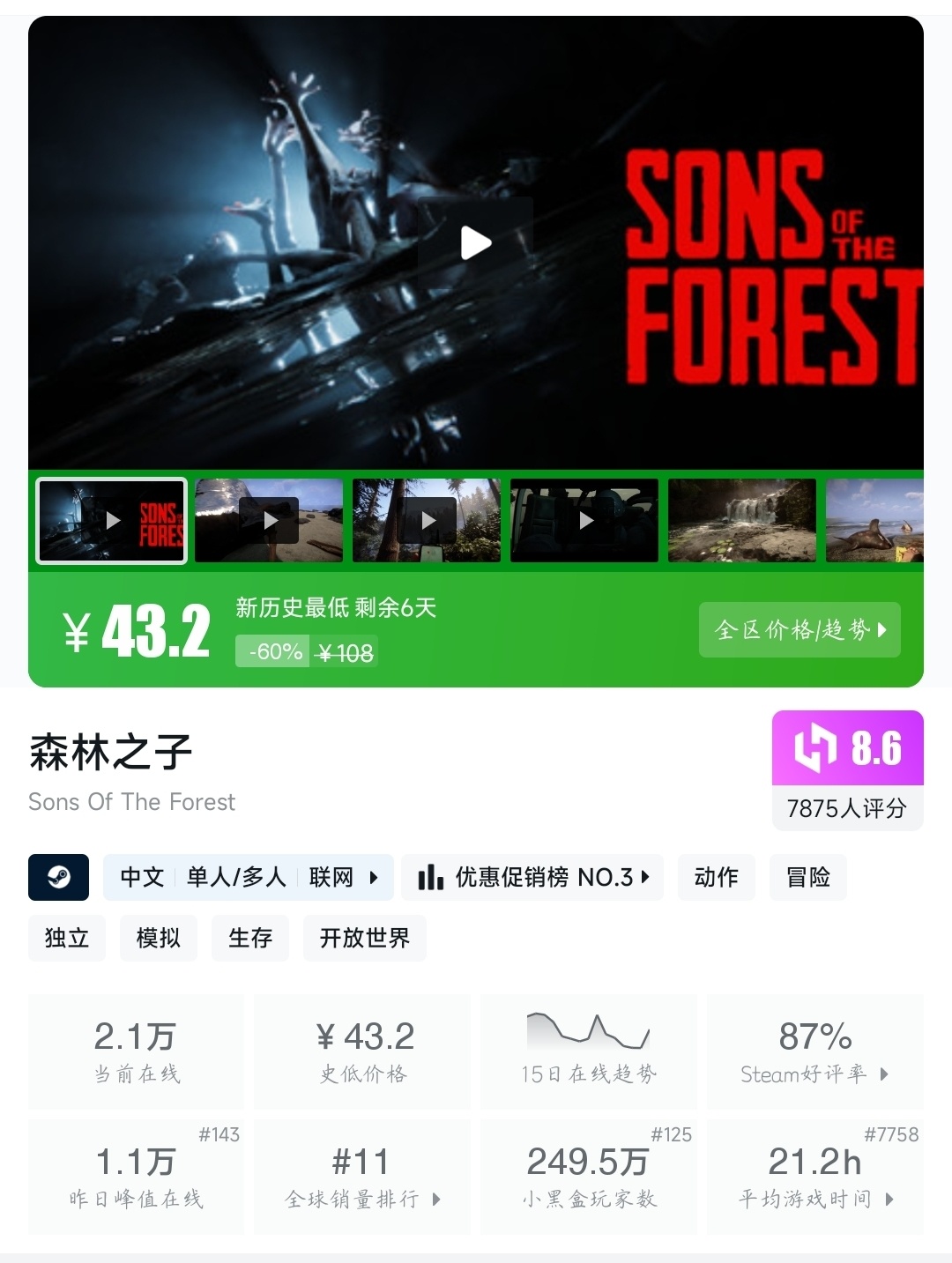Viewport: 952px width, 1263px height.
Task: Select the 动作 genre tag
Action: click(716, 877)
